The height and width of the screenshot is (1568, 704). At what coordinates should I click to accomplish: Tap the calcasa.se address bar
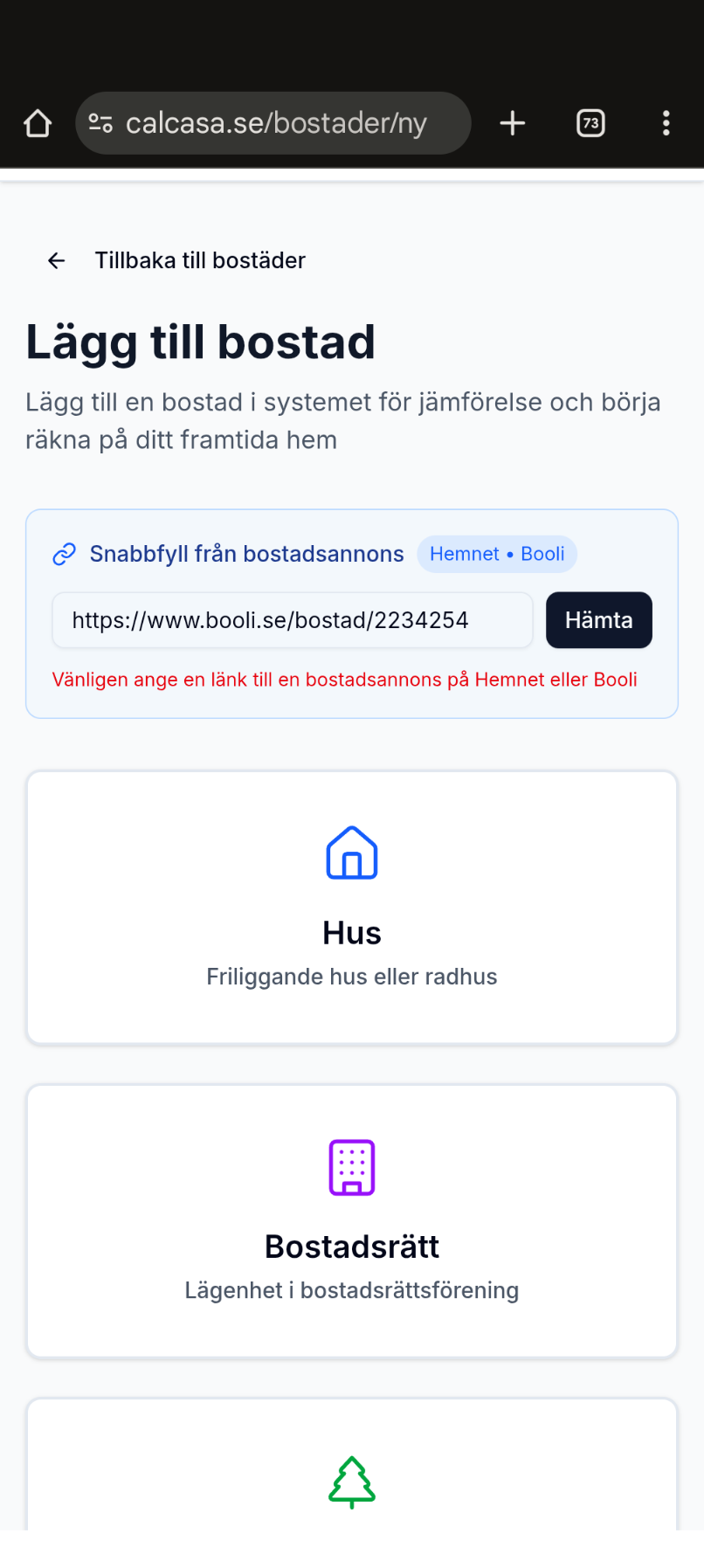tap(274, 123)
